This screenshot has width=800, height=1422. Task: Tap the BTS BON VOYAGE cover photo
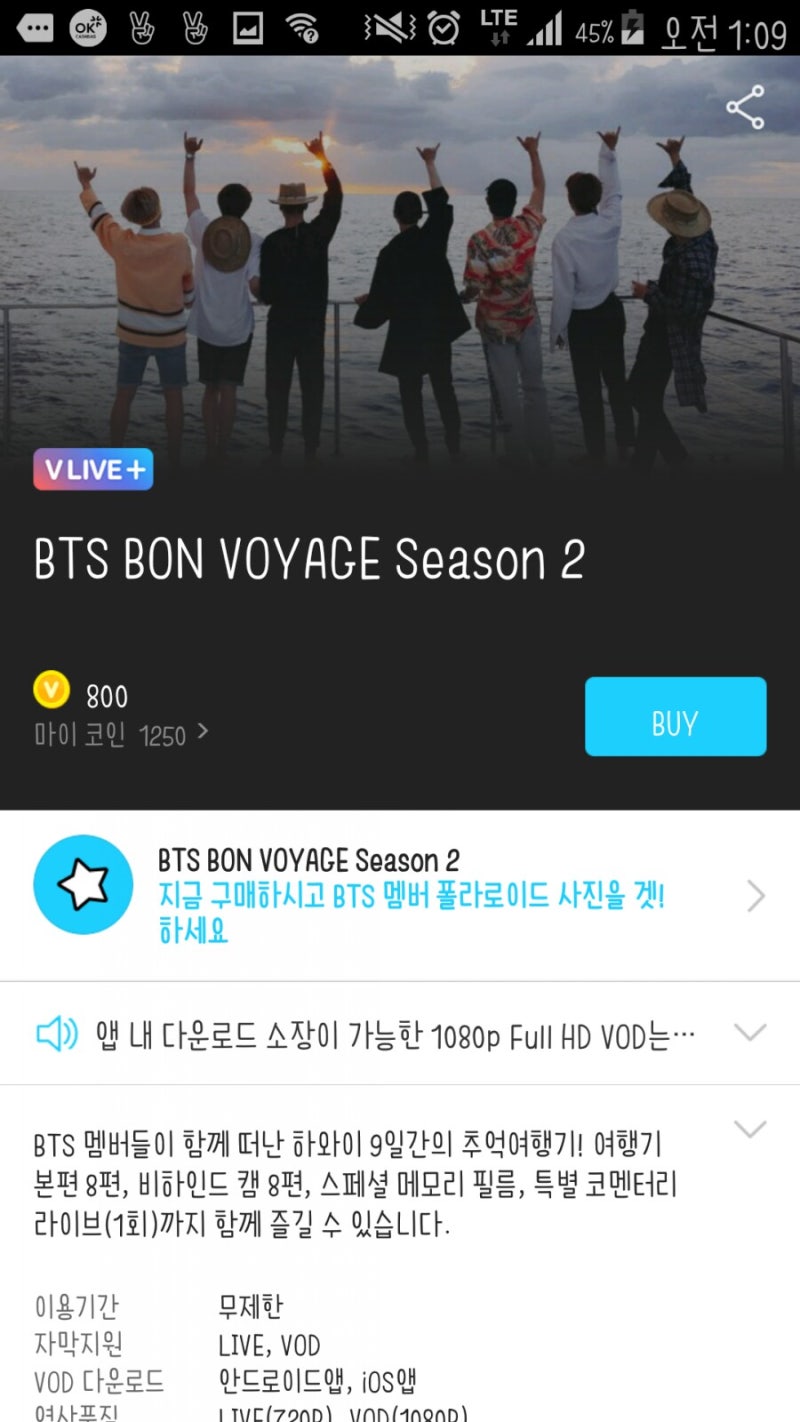pyautogui.click(x=400, y=280)
